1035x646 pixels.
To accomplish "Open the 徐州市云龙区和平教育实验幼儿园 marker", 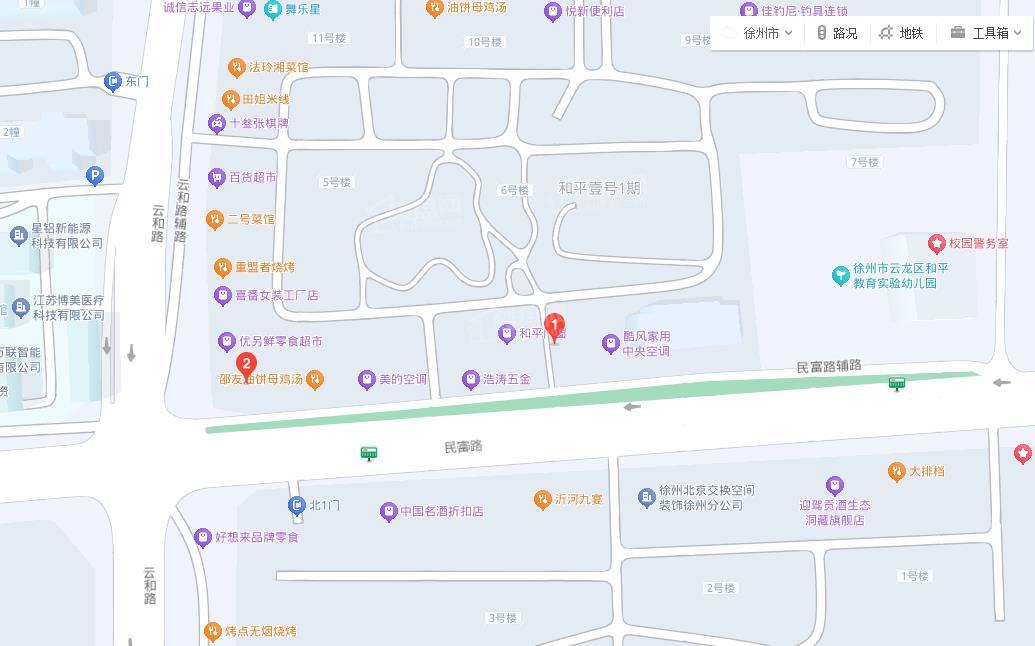I will (x=841, y=276).
